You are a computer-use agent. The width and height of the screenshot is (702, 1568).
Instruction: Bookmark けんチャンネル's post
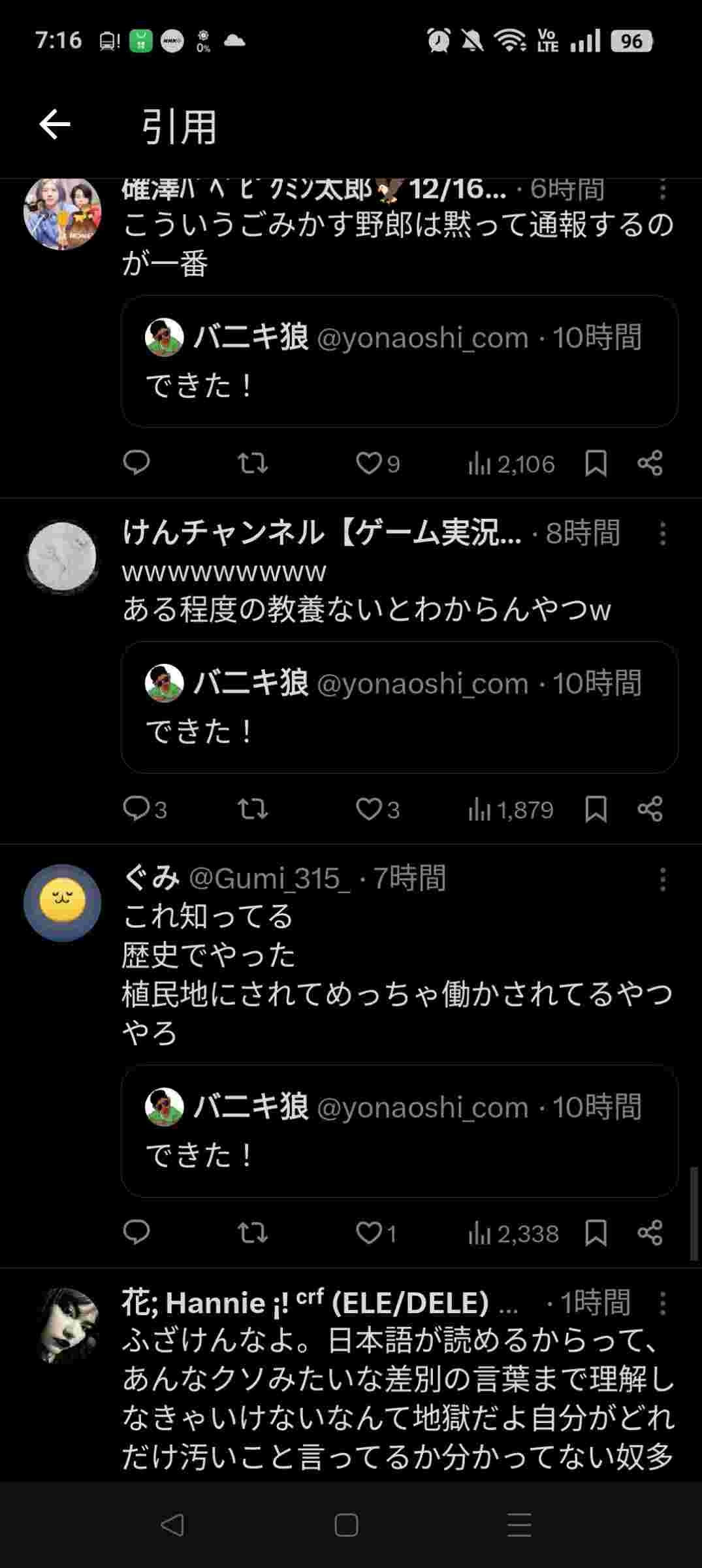(596, 809)
